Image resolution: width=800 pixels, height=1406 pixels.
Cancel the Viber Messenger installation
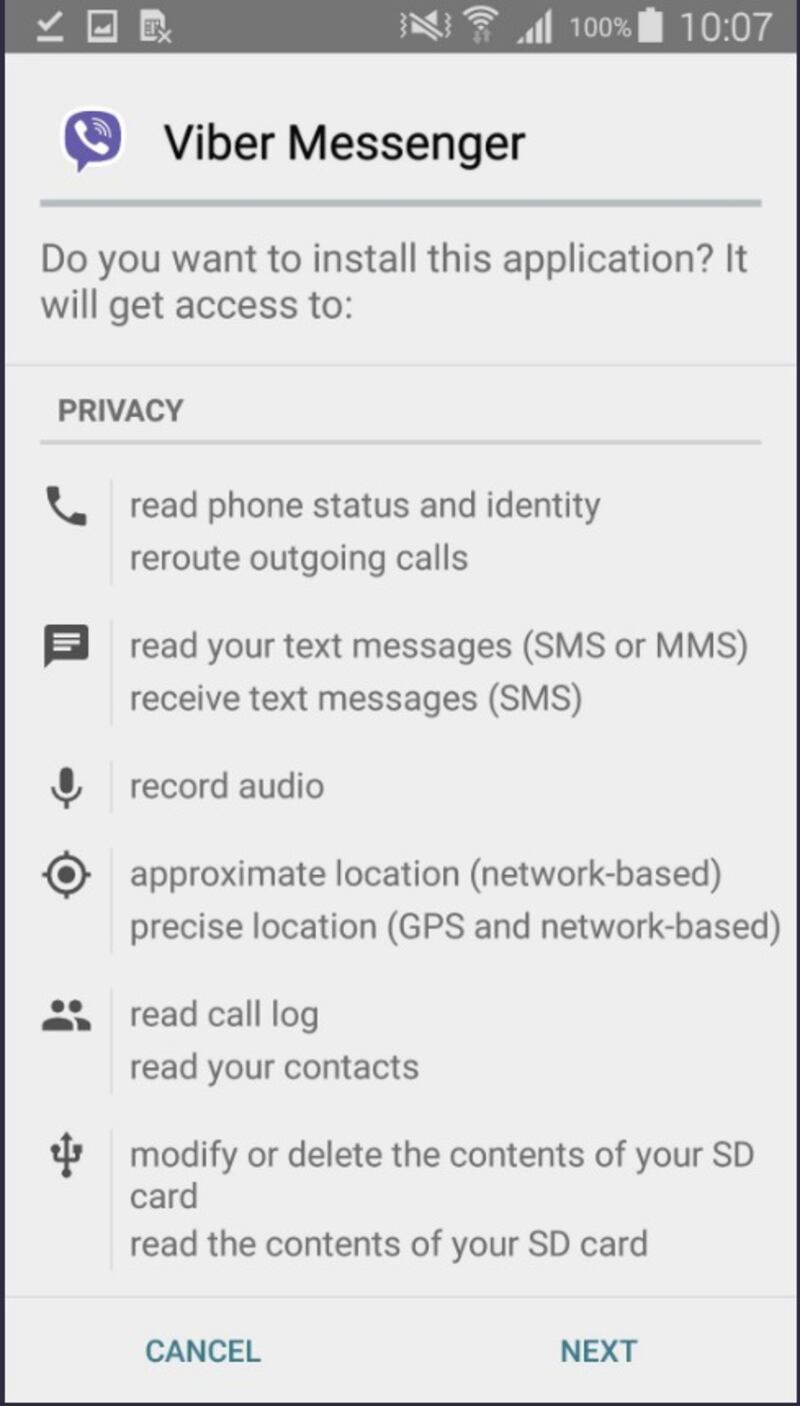point(203,1351)
